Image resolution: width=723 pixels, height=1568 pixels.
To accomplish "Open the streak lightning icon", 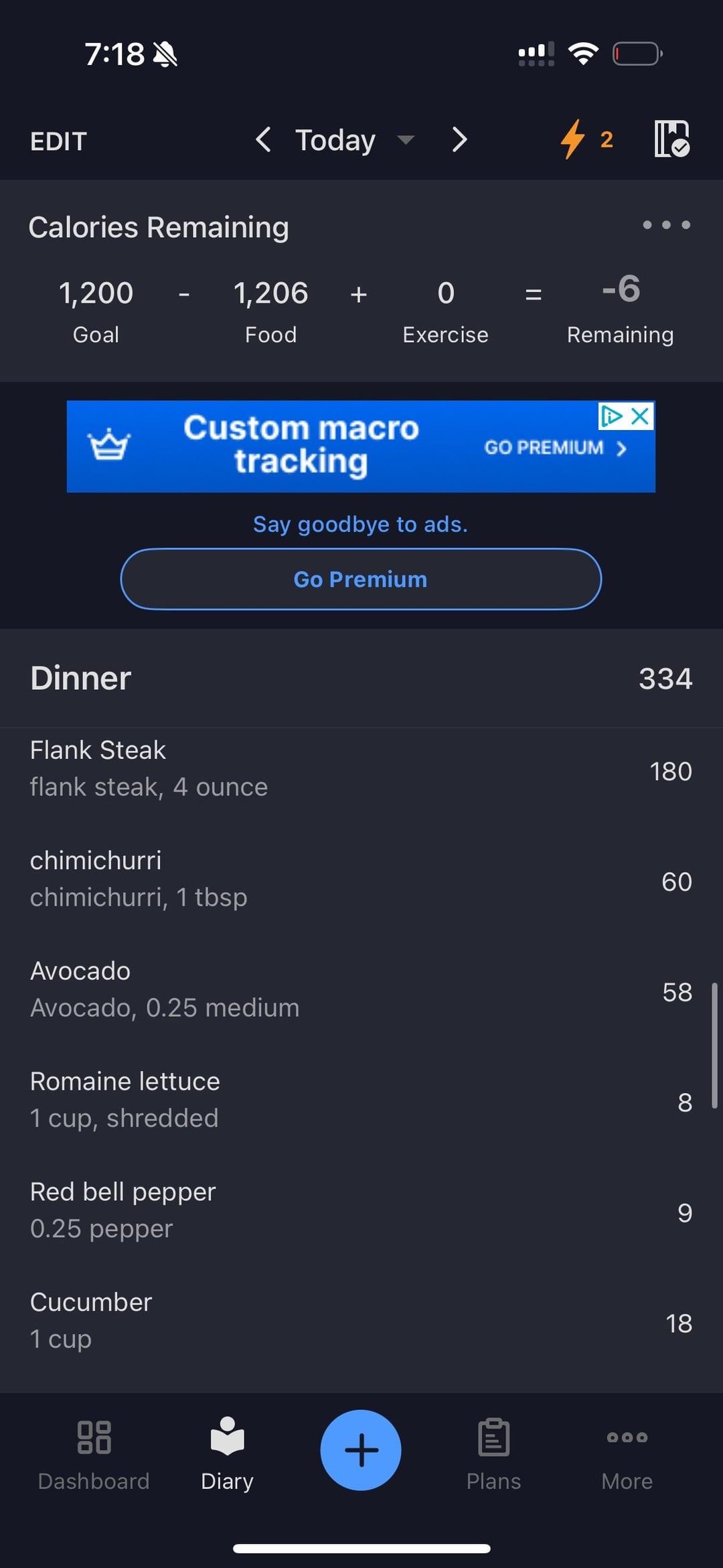I will tap(586, 139).
